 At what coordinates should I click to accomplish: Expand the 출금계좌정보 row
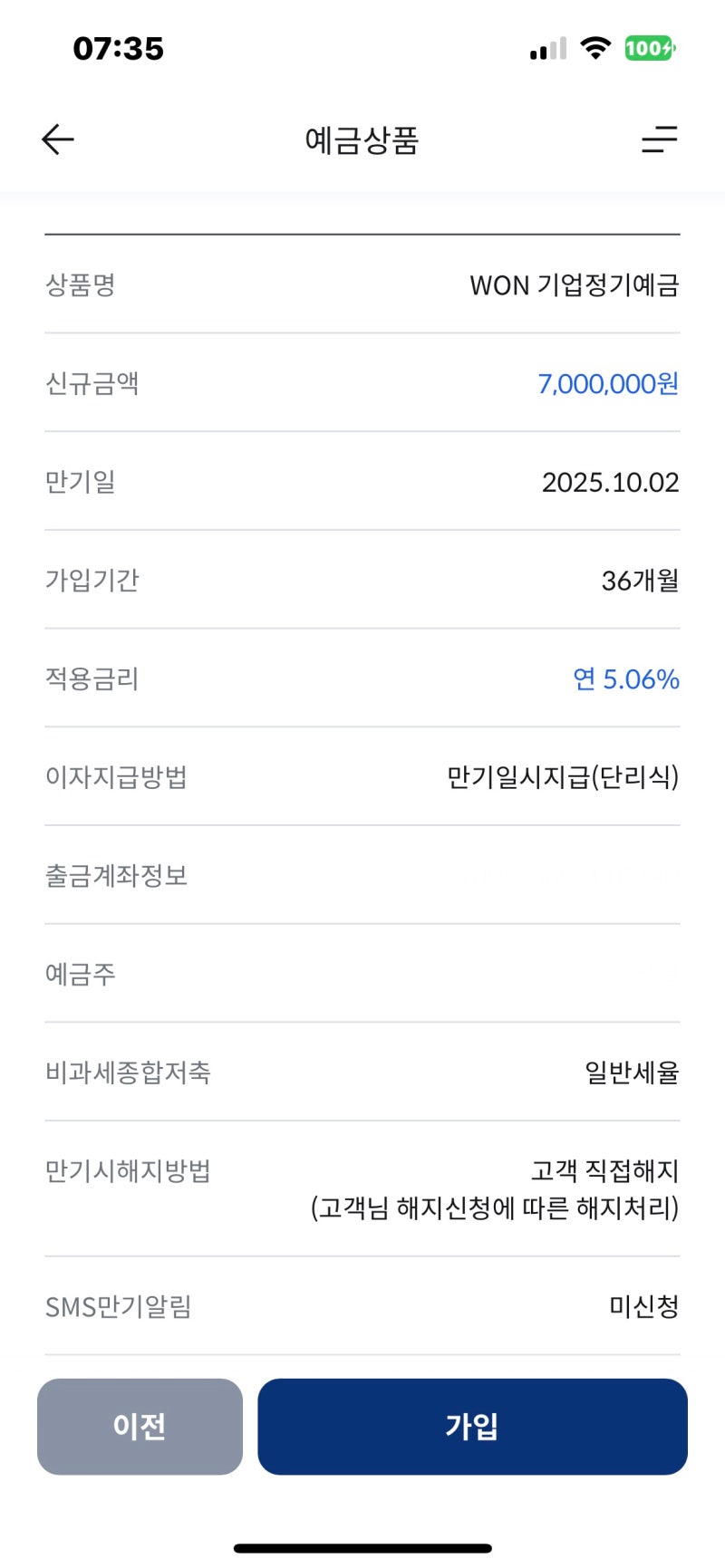click(362, 876)
